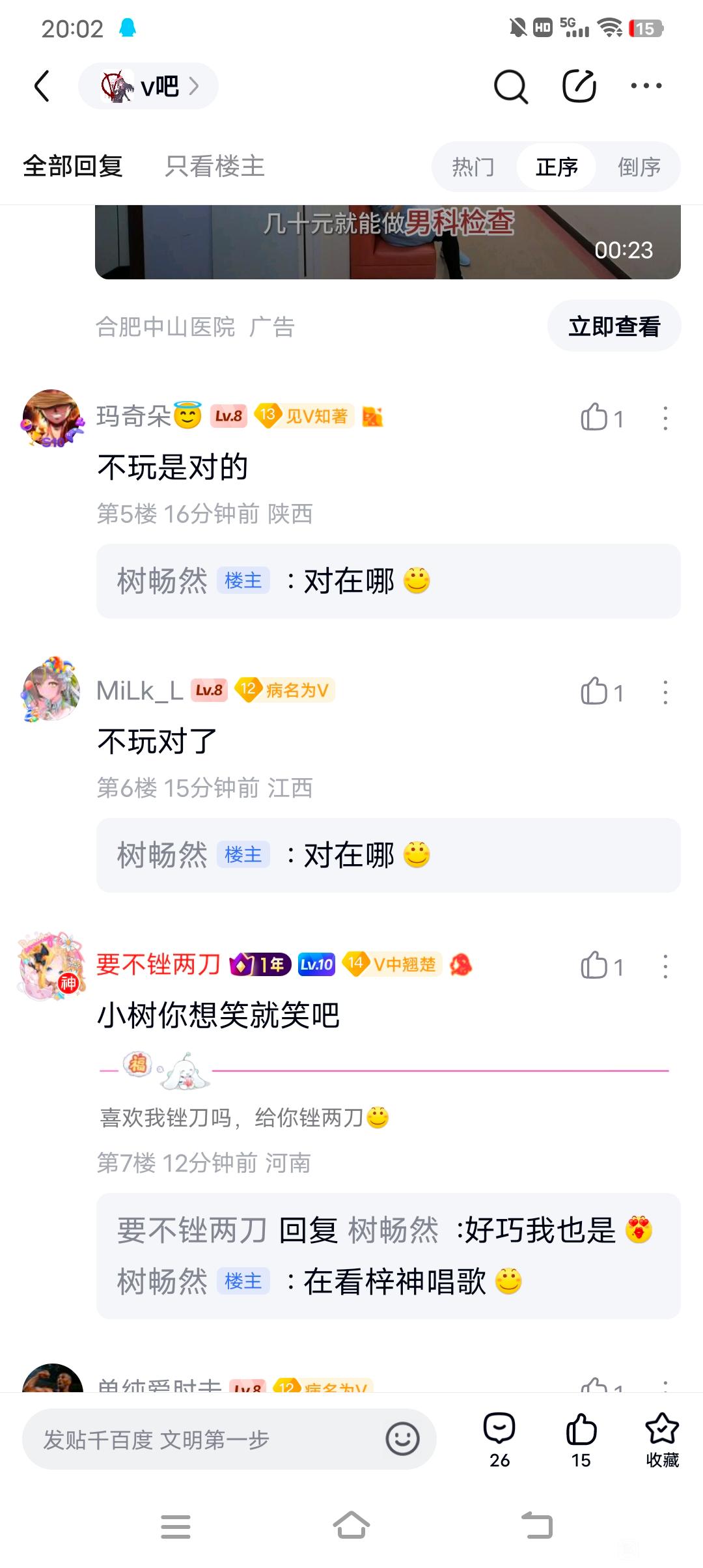
Task: Open the top-right overflow menu
Action: coord(646,86)
